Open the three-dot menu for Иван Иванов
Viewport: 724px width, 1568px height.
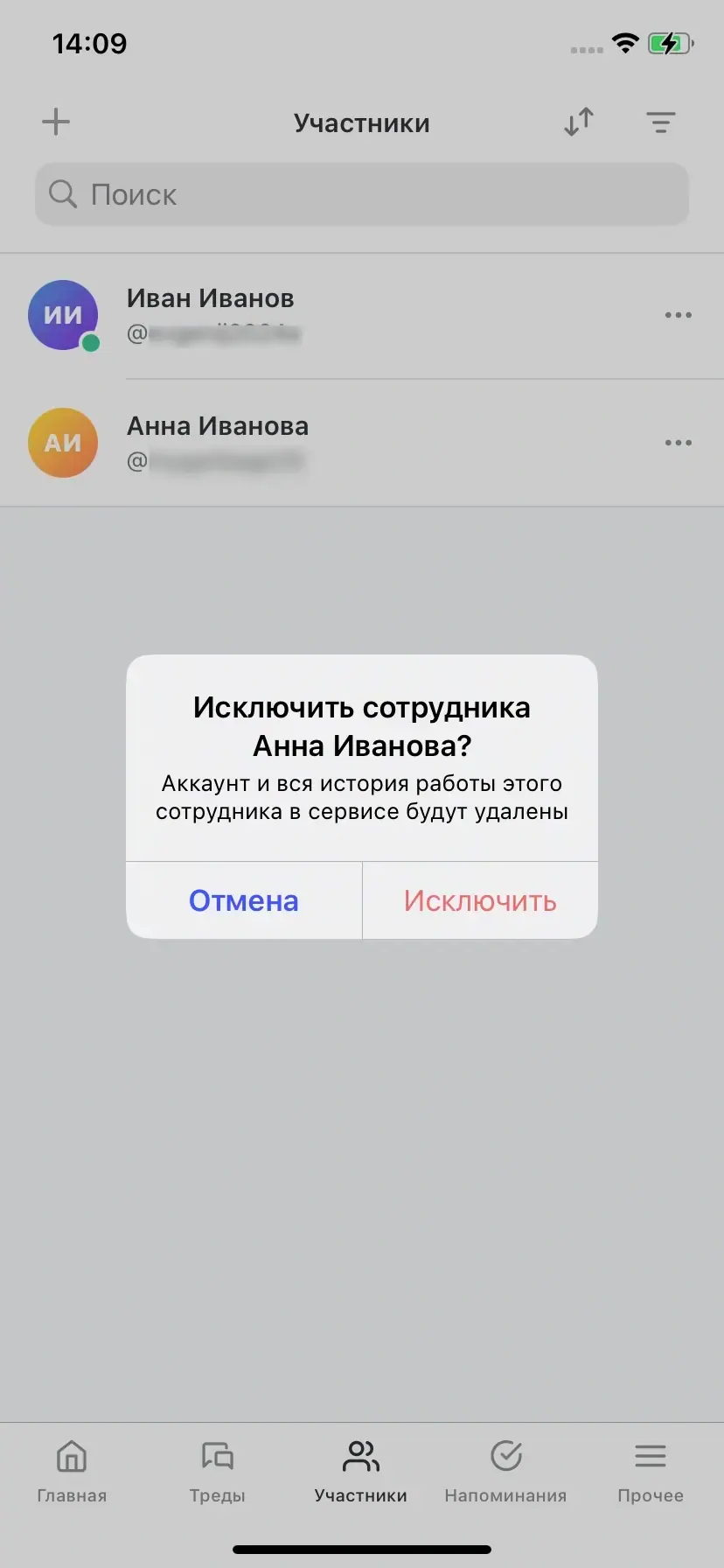point(678,315)
